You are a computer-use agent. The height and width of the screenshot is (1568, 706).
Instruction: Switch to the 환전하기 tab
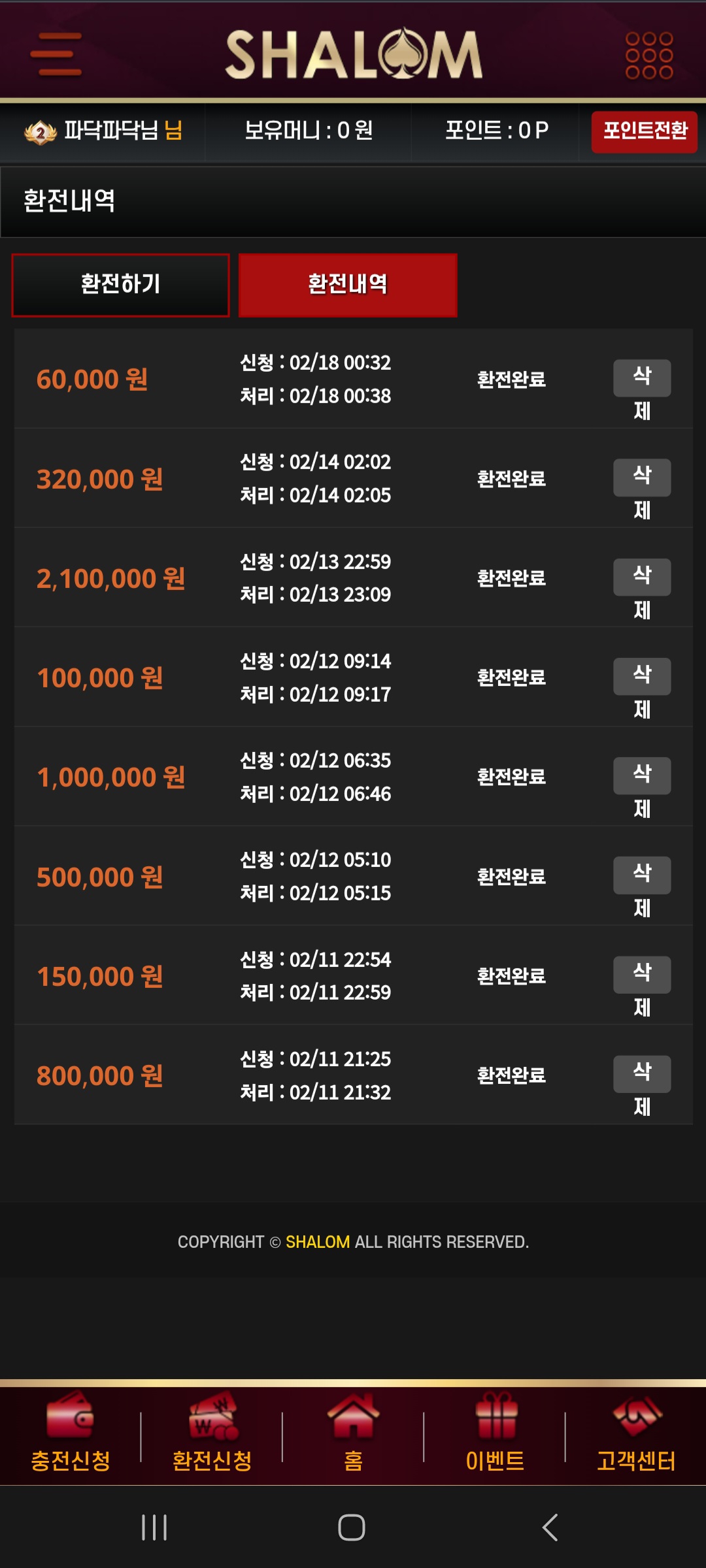tap(121, 285)
